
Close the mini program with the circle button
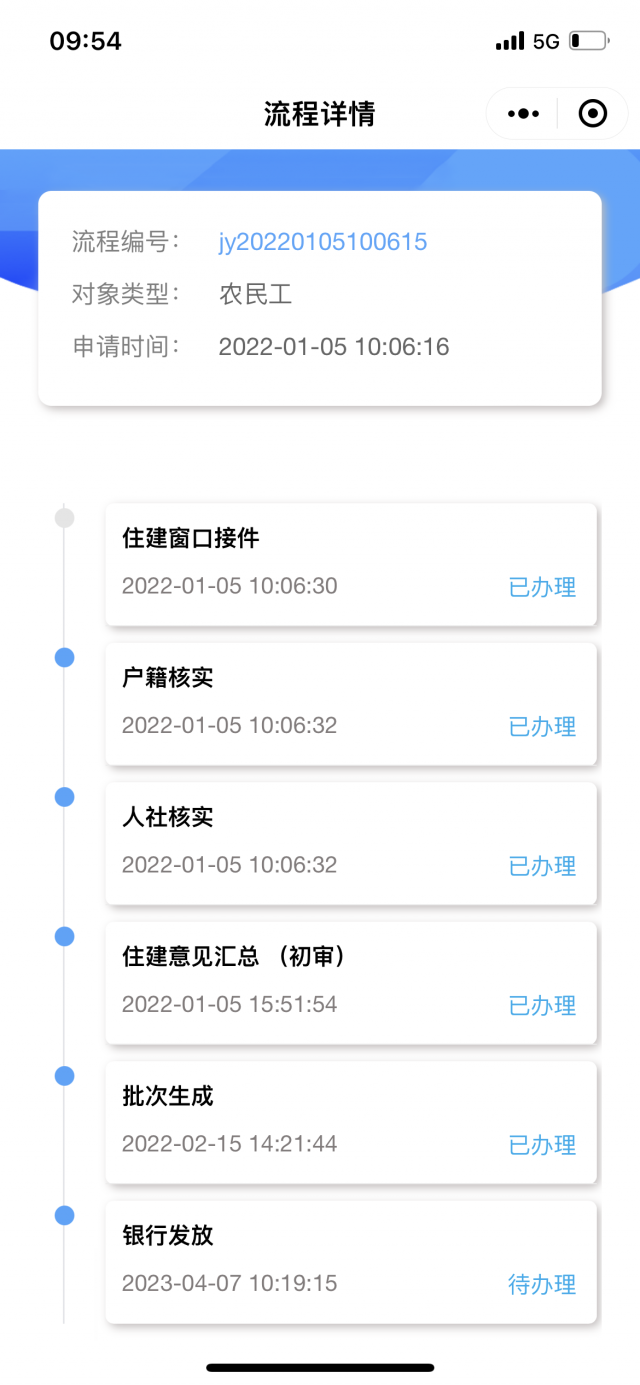coord(593,114)
